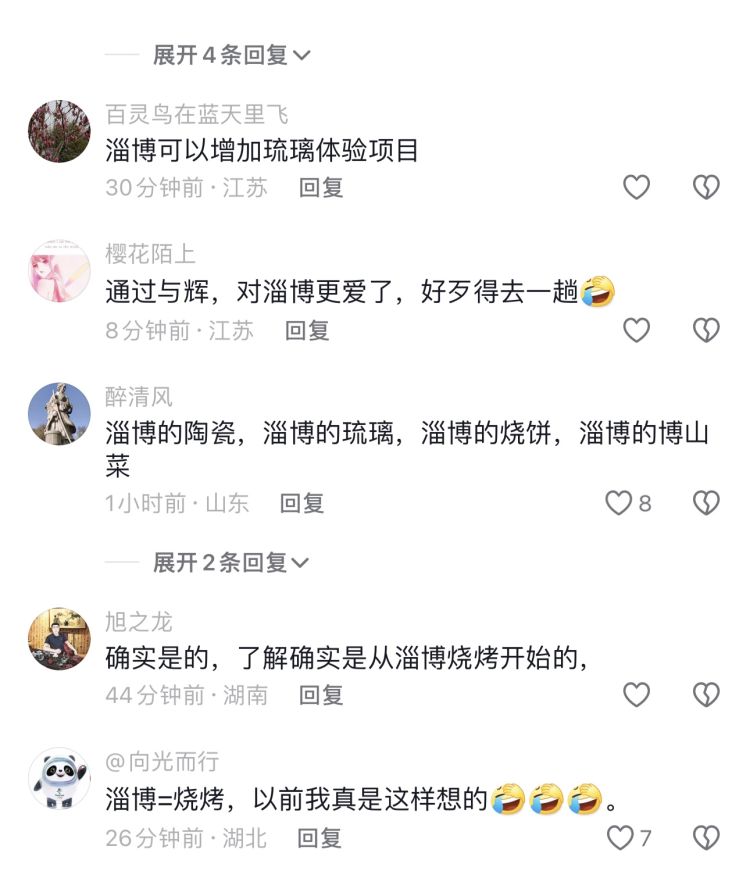Dislike 醉清风's comment
The image size is (750, 871).
[706, 503]
